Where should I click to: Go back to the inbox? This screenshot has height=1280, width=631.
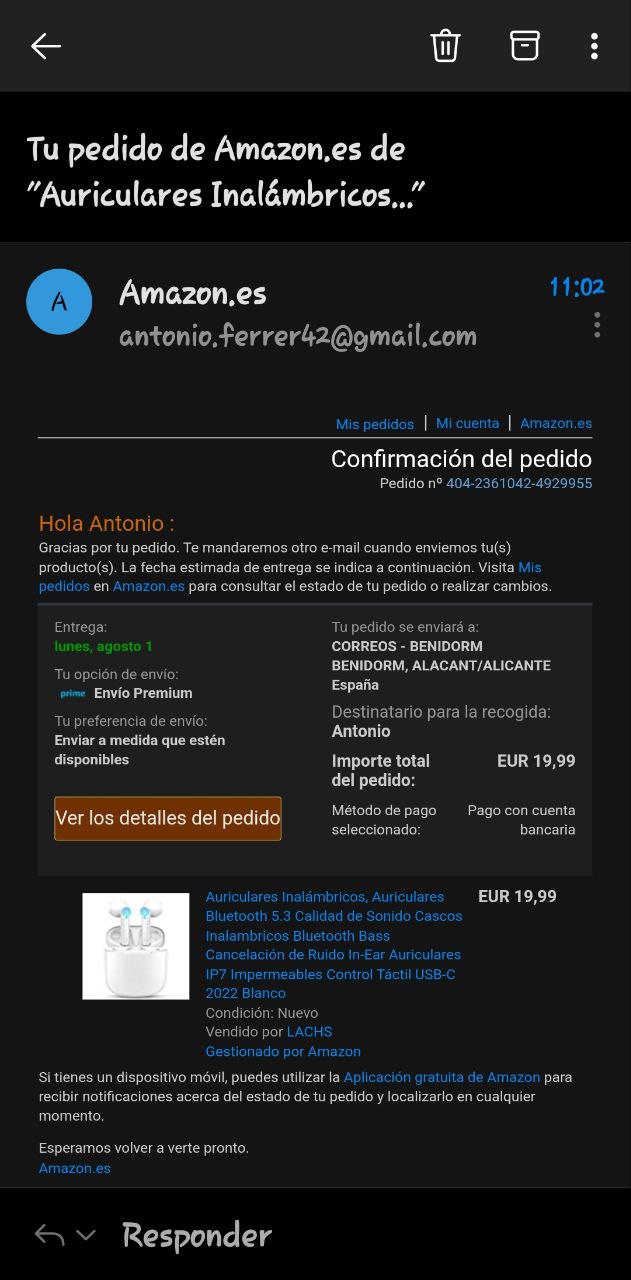(x=46, y=46)
